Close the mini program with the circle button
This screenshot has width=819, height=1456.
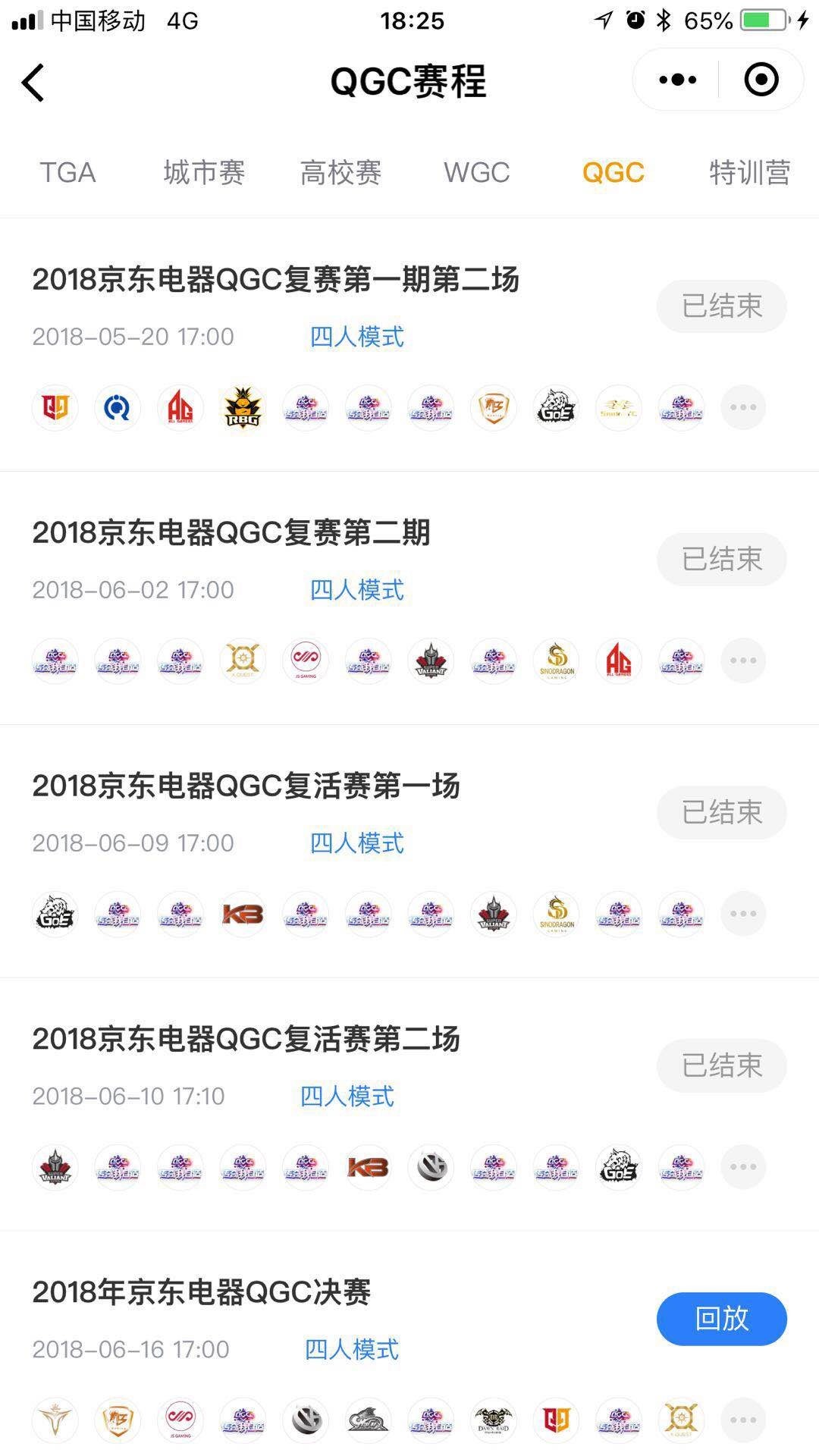coord(761,80)
